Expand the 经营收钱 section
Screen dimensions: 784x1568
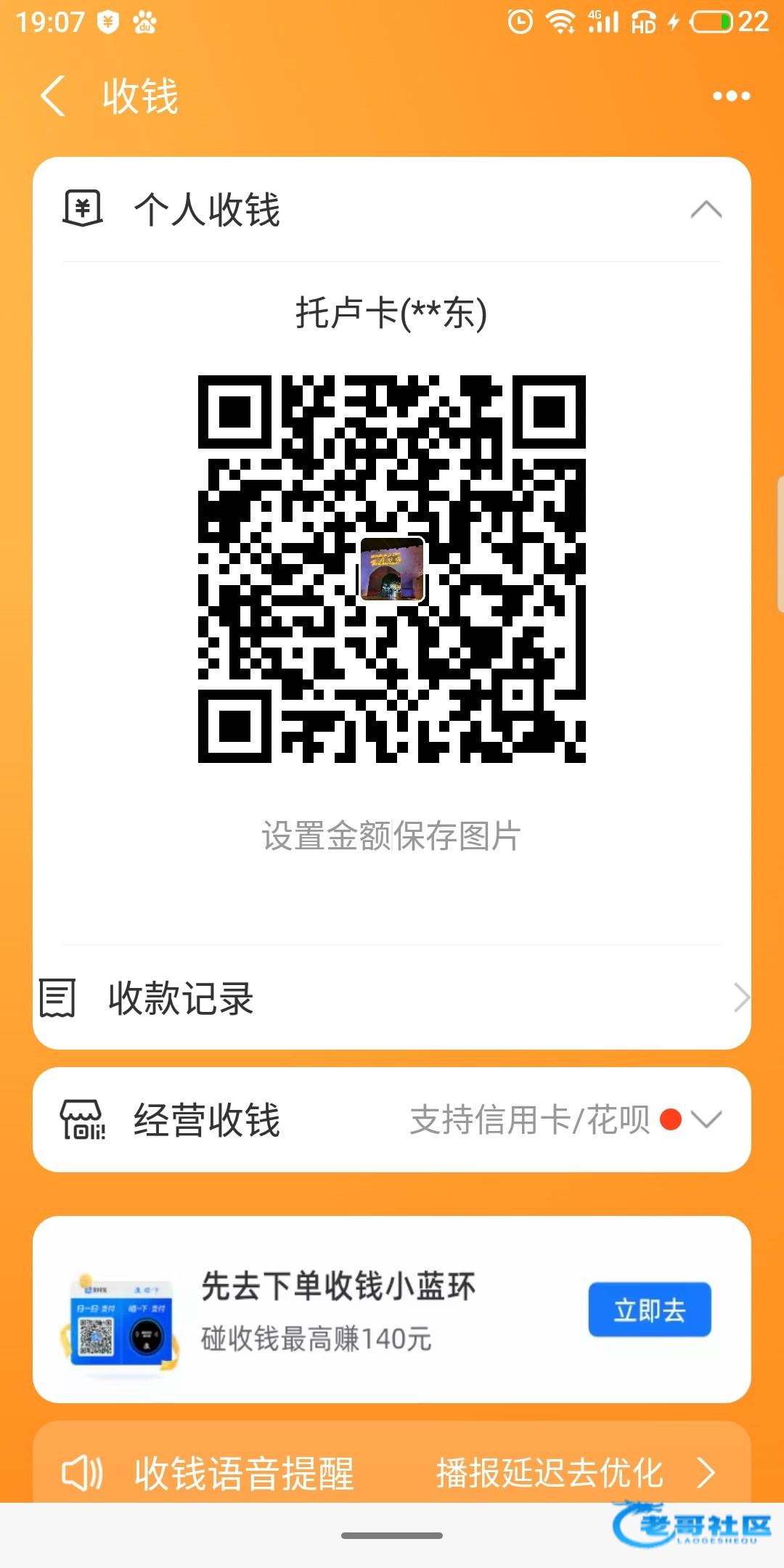706,1119
